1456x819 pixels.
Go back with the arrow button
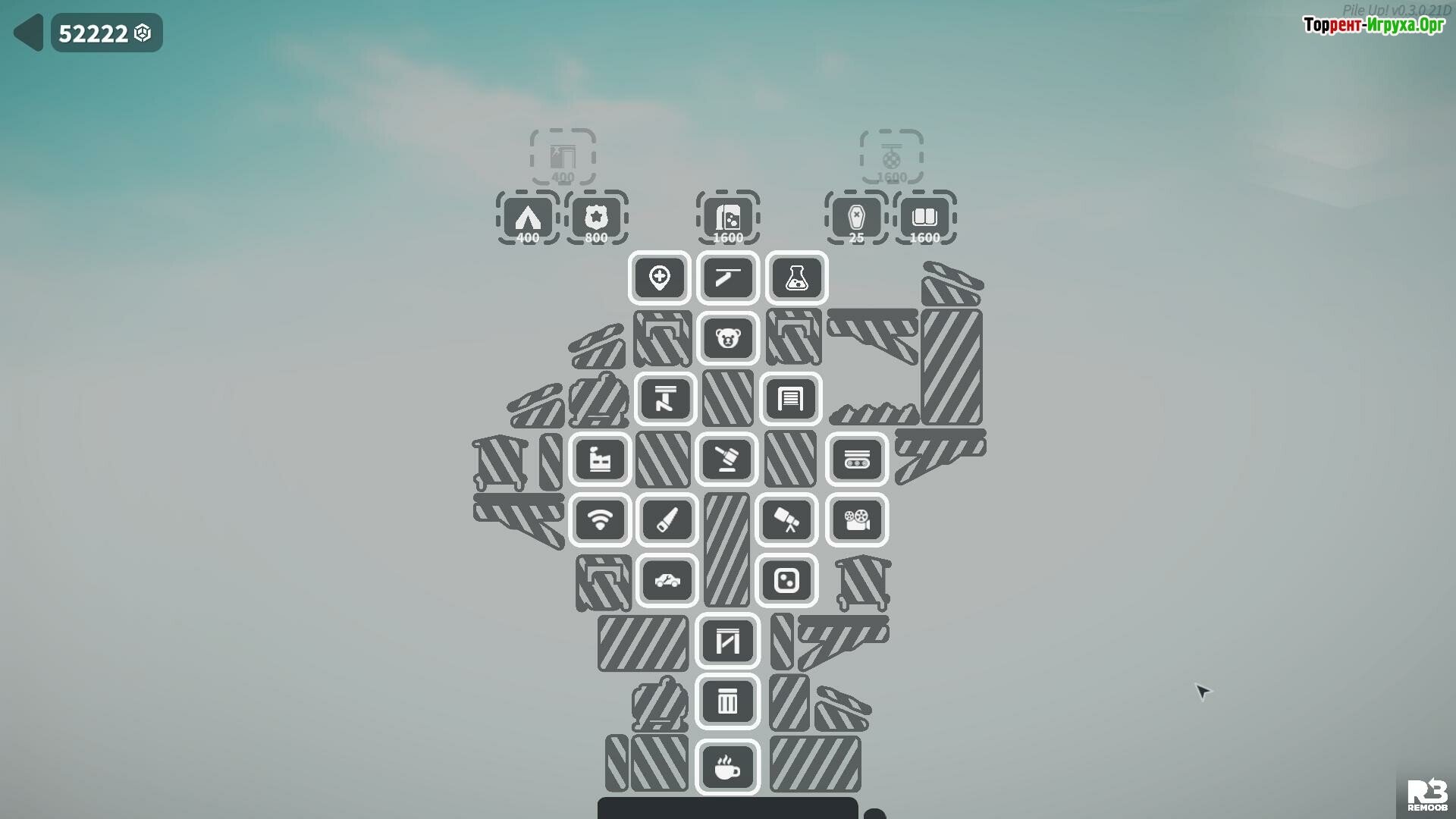(x=29, y=33)
